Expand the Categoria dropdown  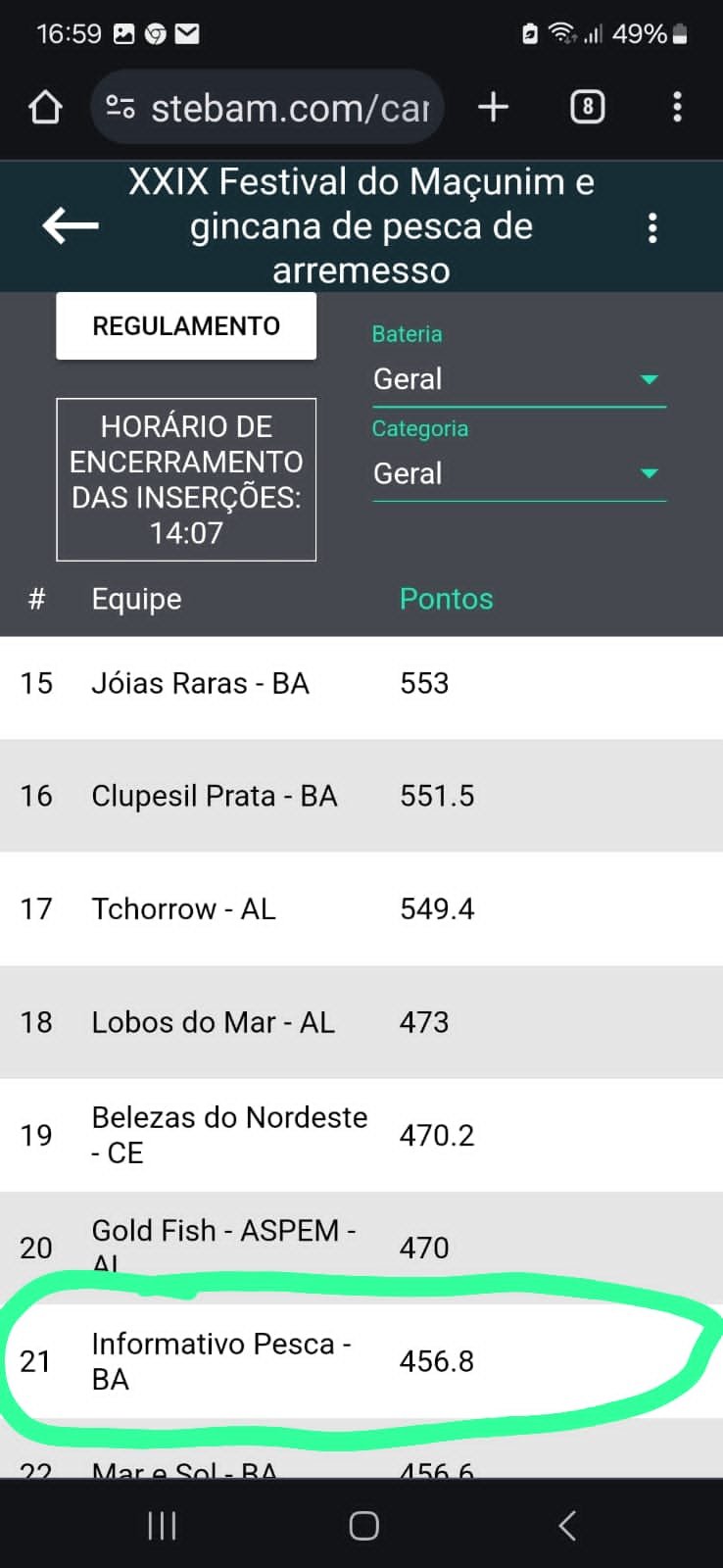[518, 473]
